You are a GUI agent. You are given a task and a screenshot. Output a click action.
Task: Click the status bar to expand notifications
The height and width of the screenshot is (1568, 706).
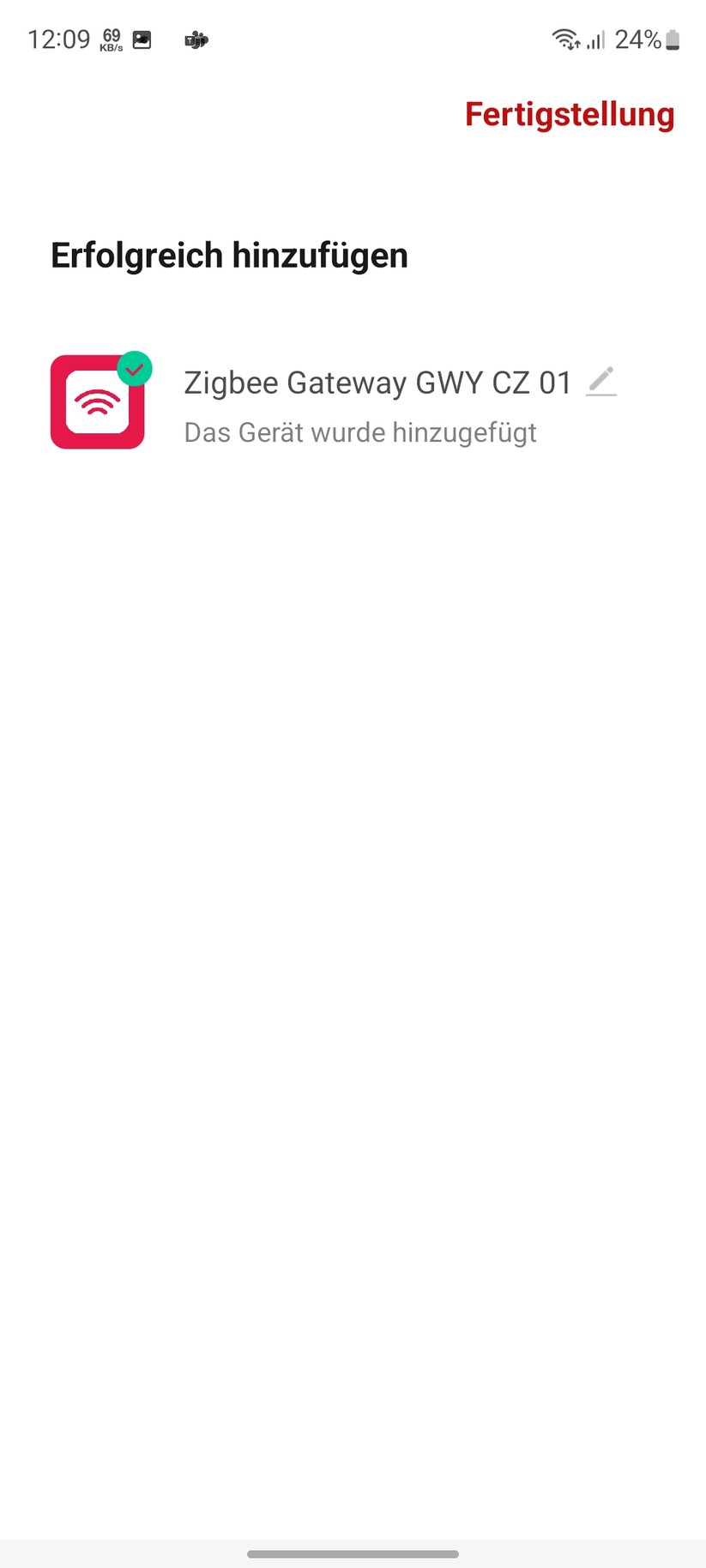pyautogui.click(x=353, y=39)
